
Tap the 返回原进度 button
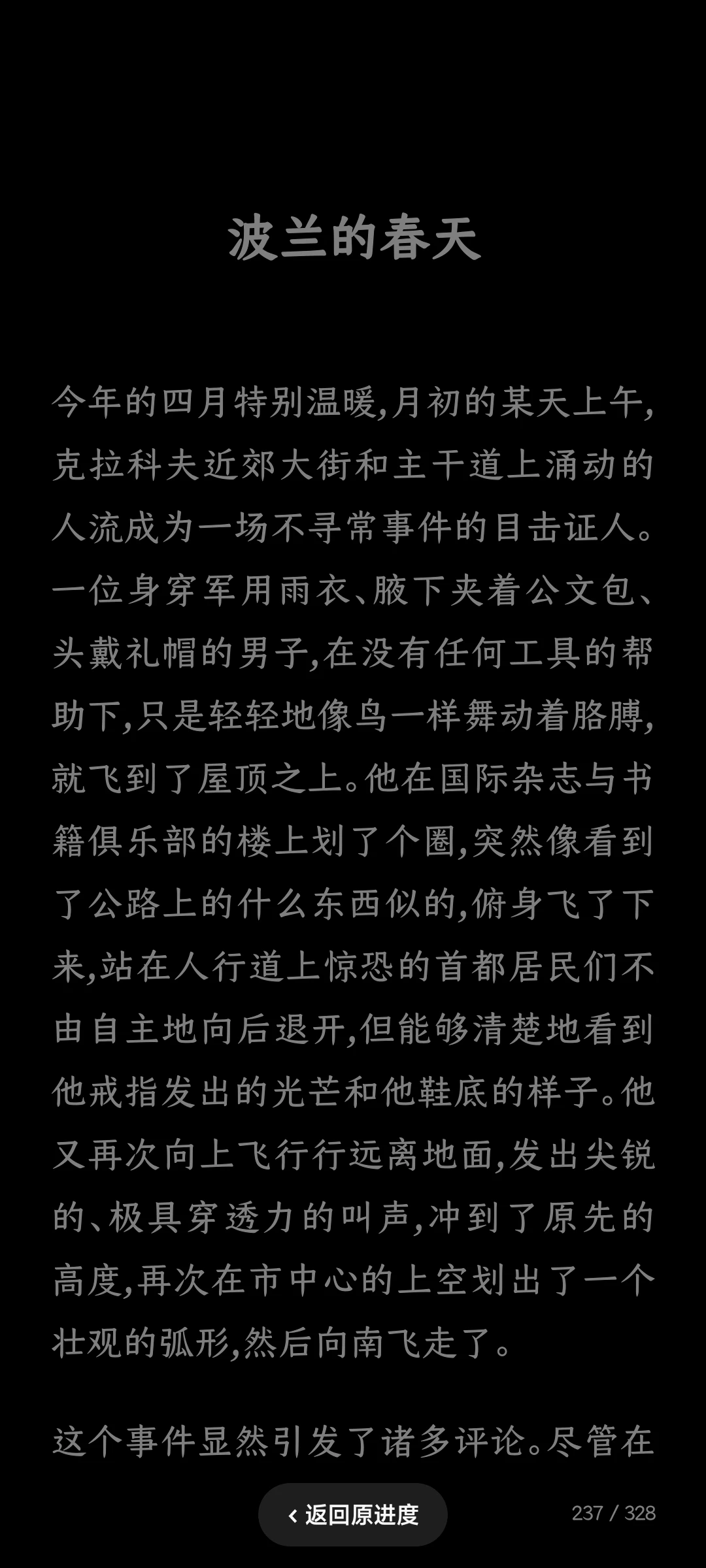tap(353, 1514)
